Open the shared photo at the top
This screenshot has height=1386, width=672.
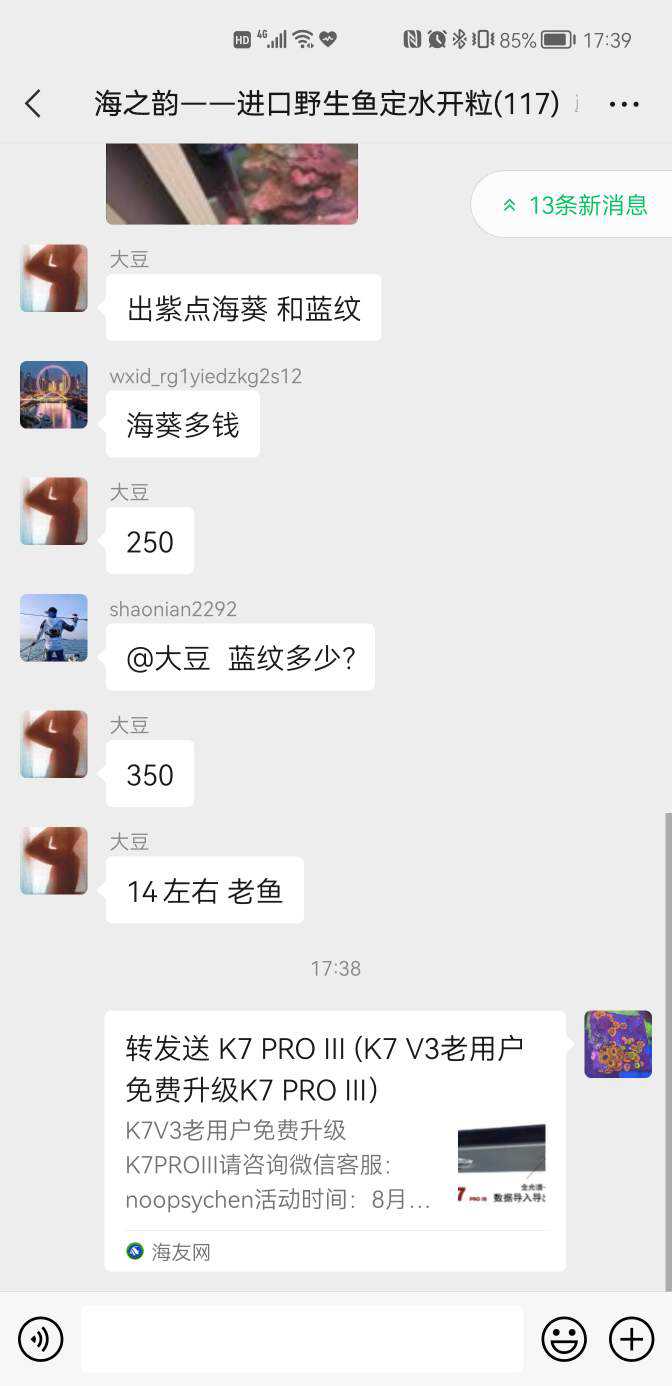(x=232, y=183)
